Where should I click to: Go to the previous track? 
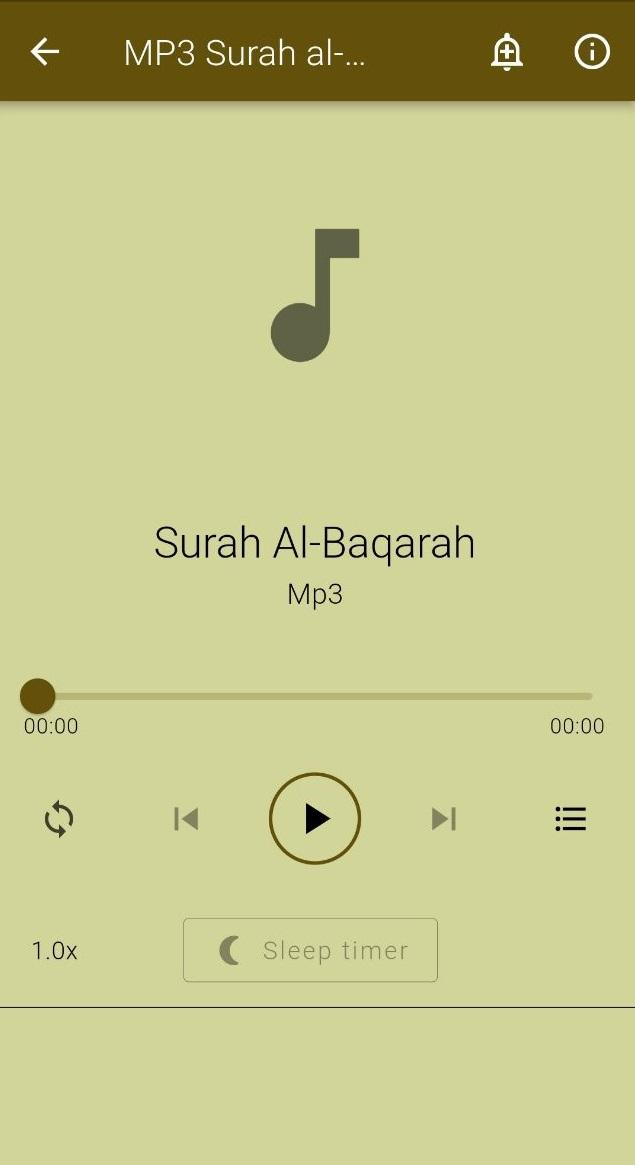point(186,819)
